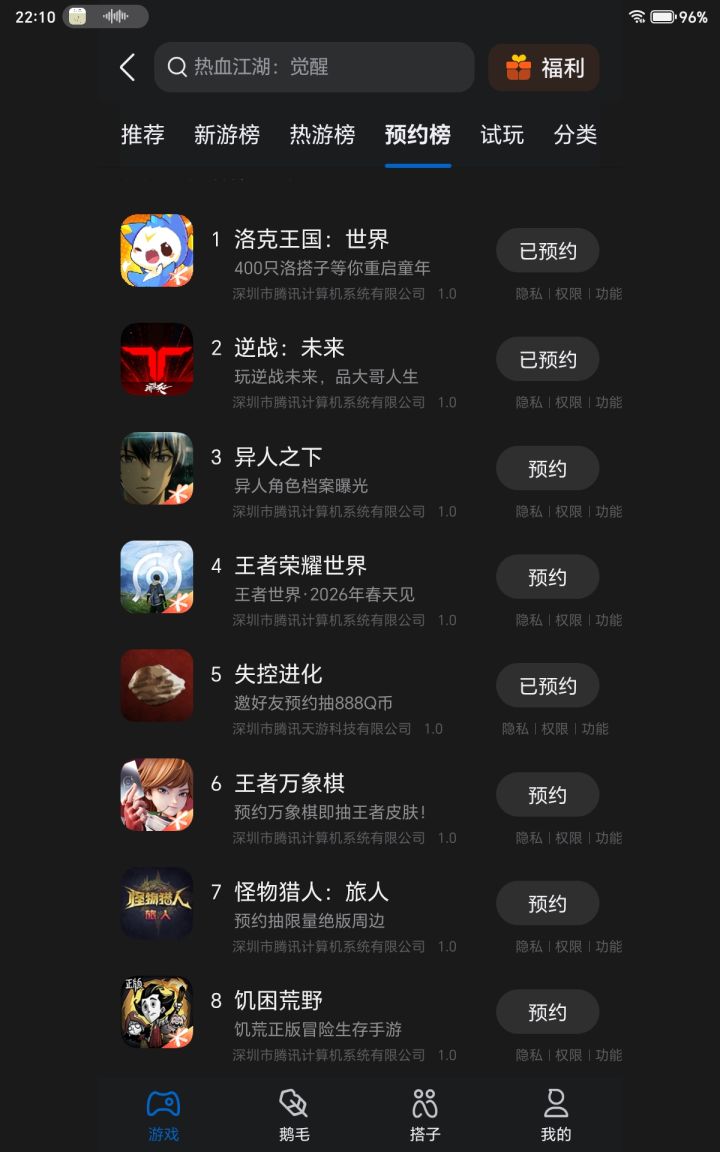The height and width of the screenshot is (1152, 720).
Task: Switch to the 热游榜 tab
Action: pyautogui.click(x=322, y=135)
